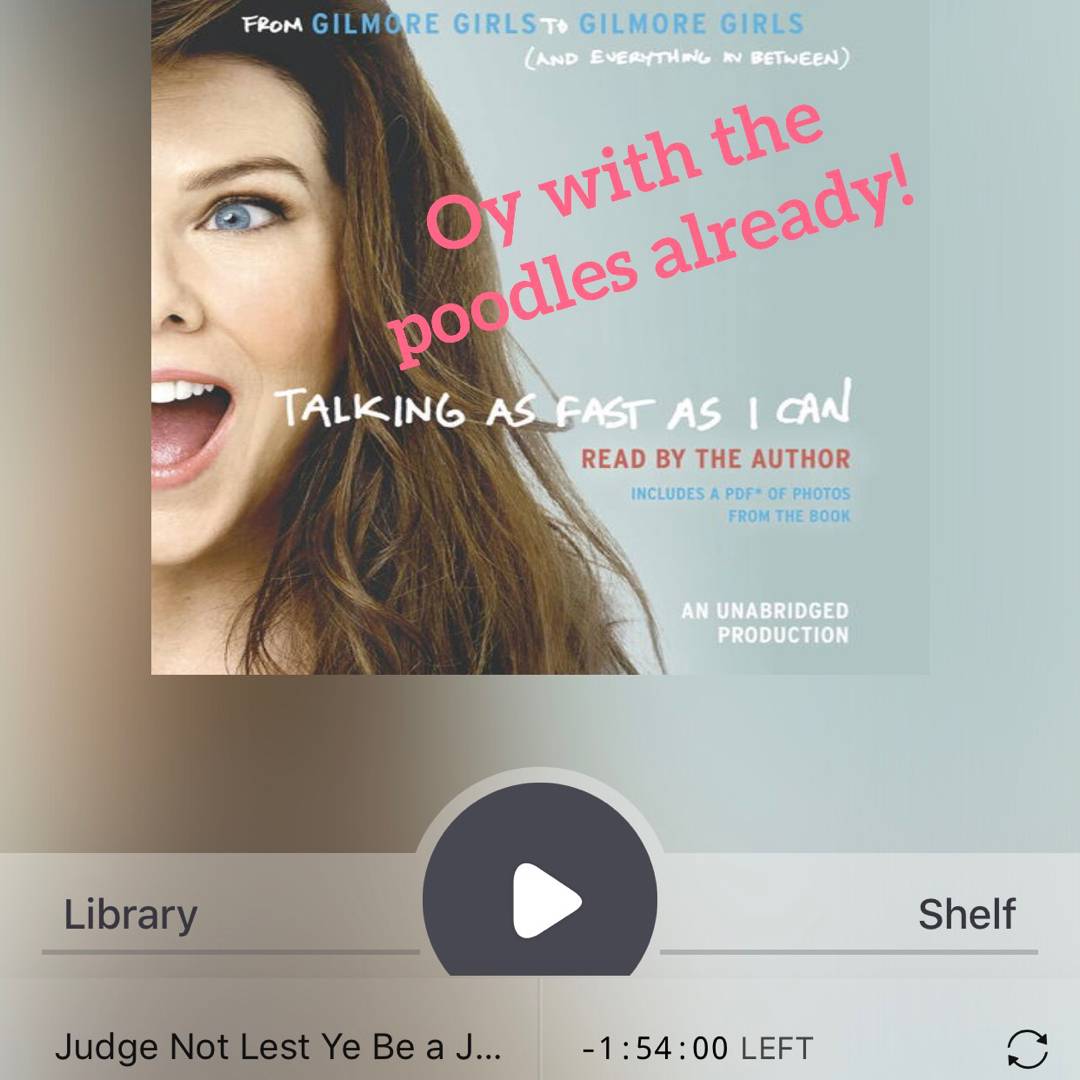Image resolution: width=1080 pixels, height=1080 pixels.
Task: Play the audiobook
Action: tap(540, 900)
